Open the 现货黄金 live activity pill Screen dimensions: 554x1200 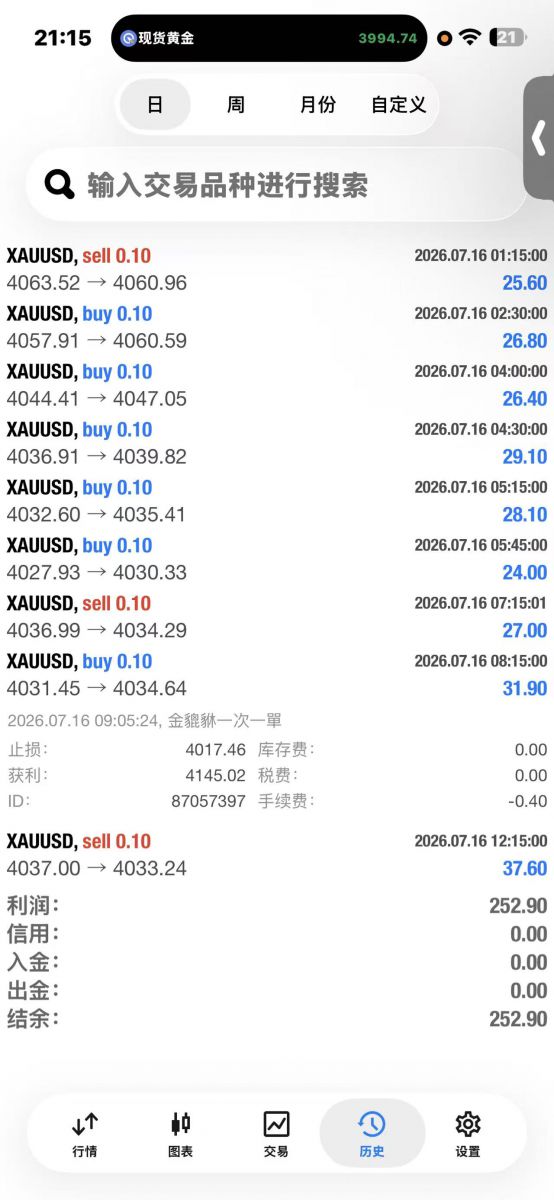(x=269, y=38)
